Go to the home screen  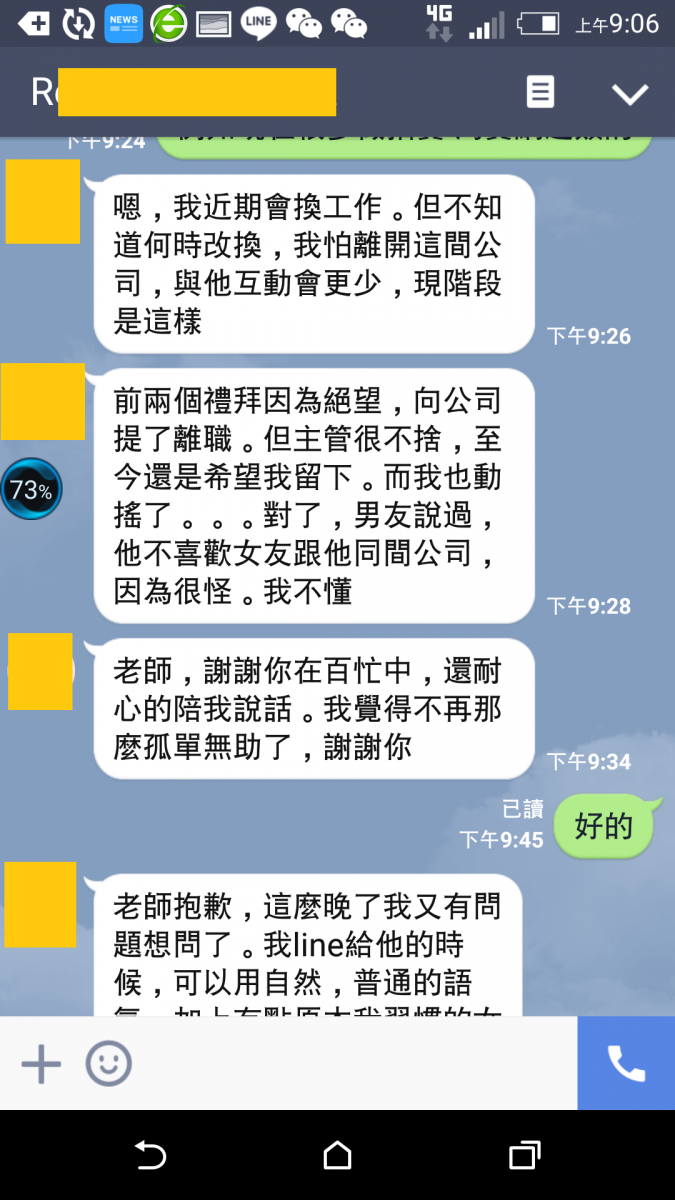337,1156
